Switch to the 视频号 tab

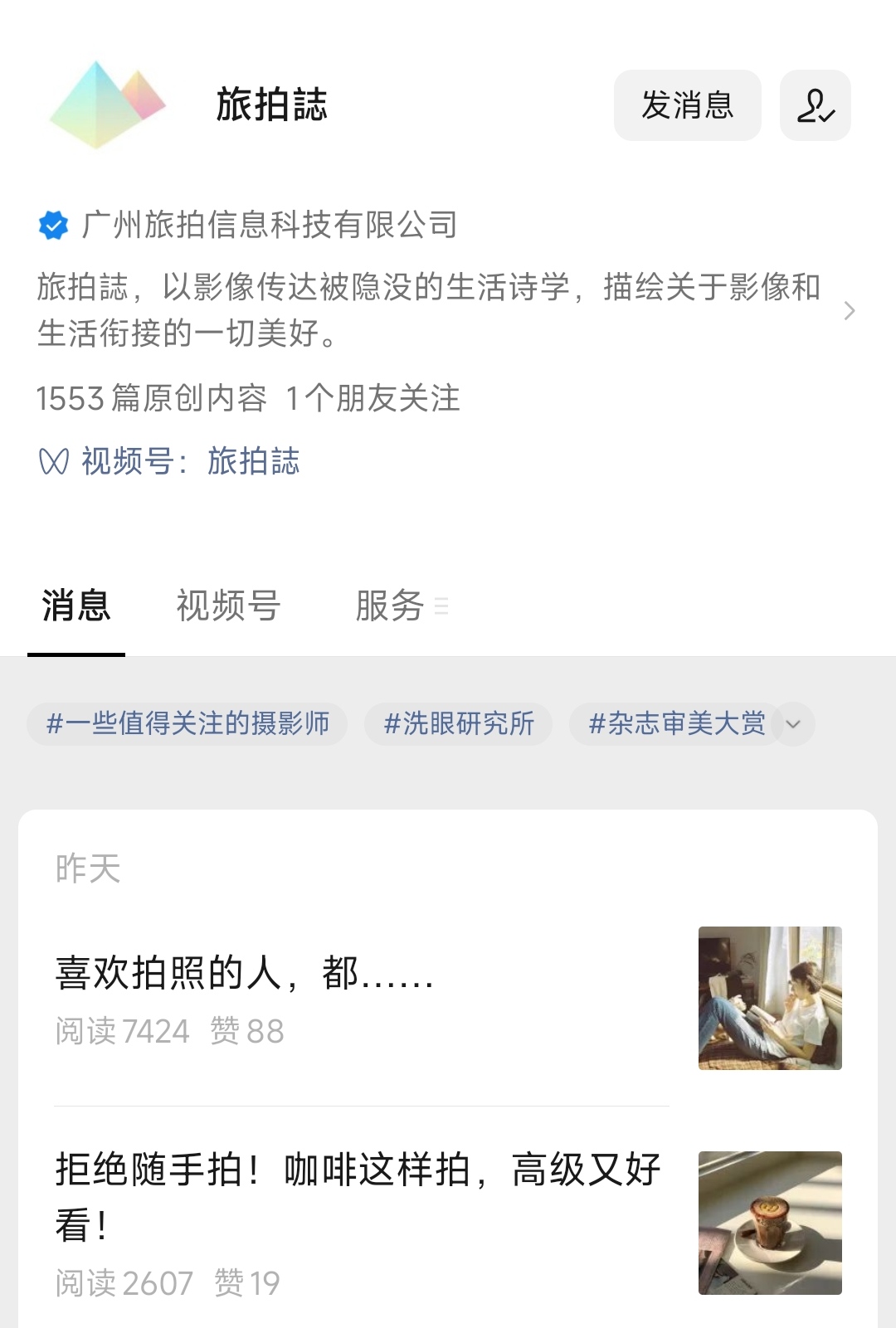coord(228,606)
